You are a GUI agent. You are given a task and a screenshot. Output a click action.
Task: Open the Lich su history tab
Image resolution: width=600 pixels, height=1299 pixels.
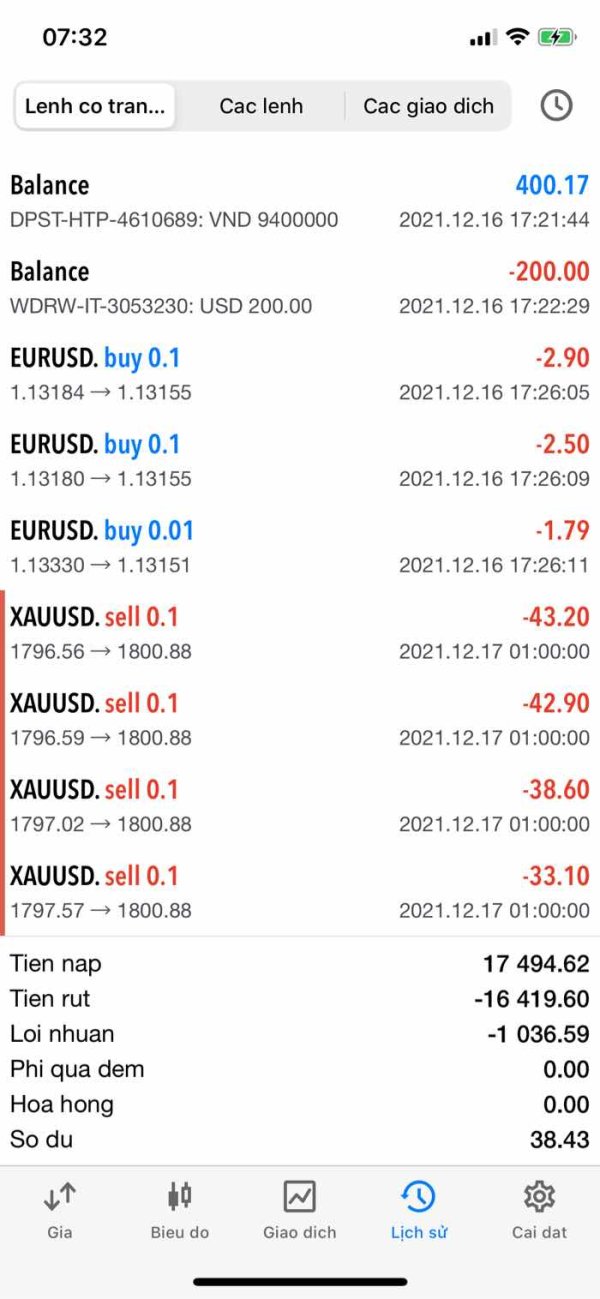coord(418,1209)
